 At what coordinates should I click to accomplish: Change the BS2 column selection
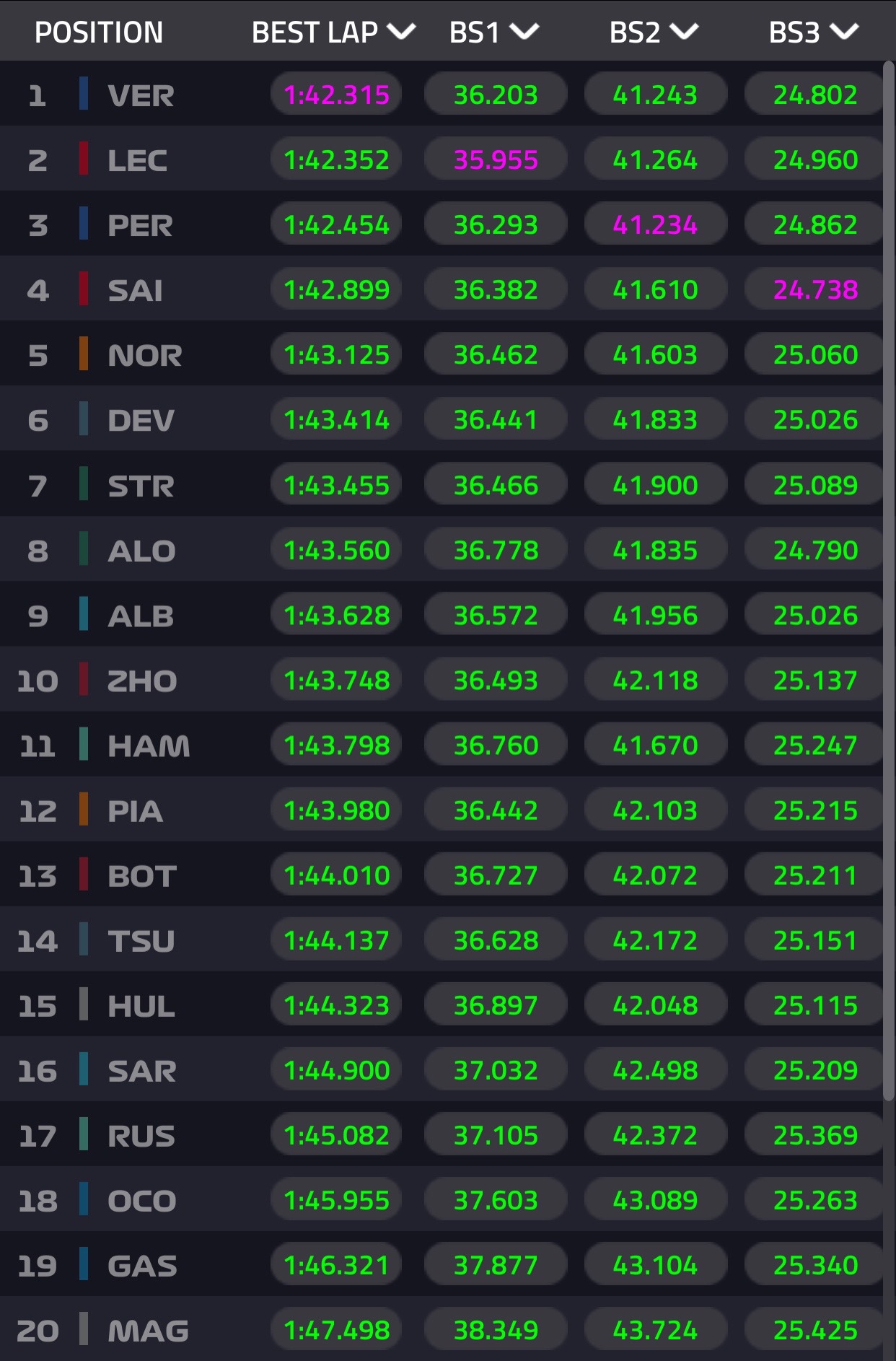tap(654, 32)
